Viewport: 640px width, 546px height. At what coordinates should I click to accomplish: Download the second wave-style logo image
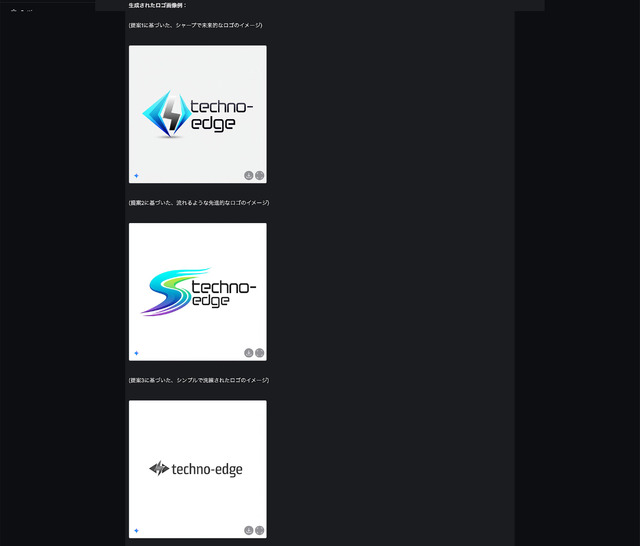(249, 353)
